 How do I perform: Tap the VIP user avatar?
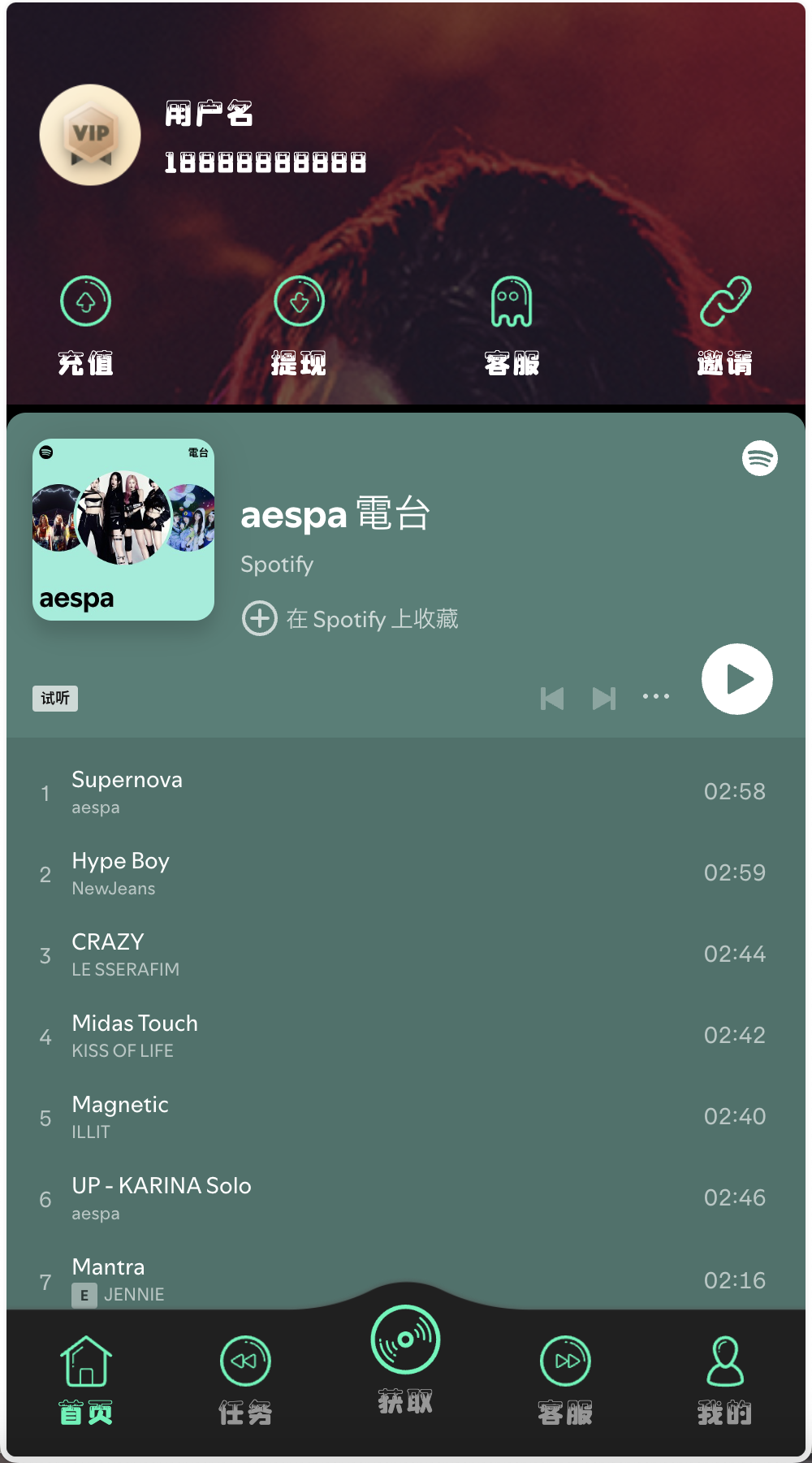coord(89,135)
